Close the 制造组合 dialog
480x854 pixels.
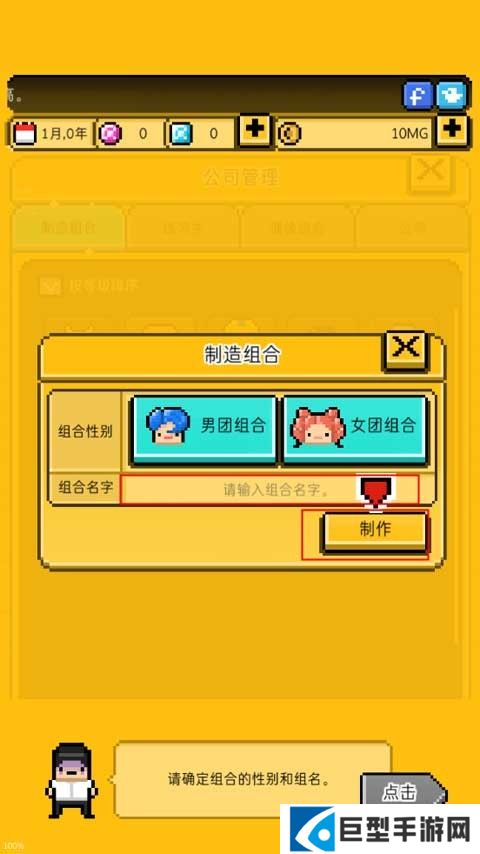click(406, 349)
